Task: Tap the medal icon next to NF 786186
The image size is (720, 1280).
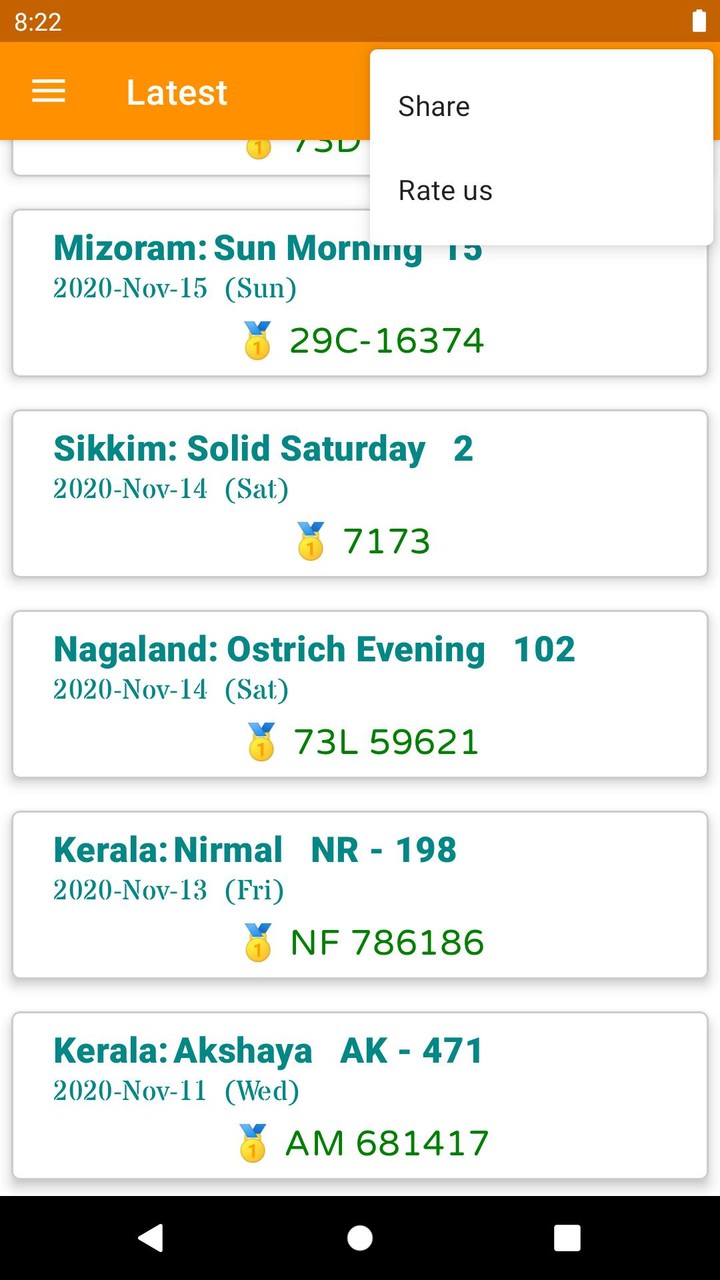Action: (x=257, y=941)
